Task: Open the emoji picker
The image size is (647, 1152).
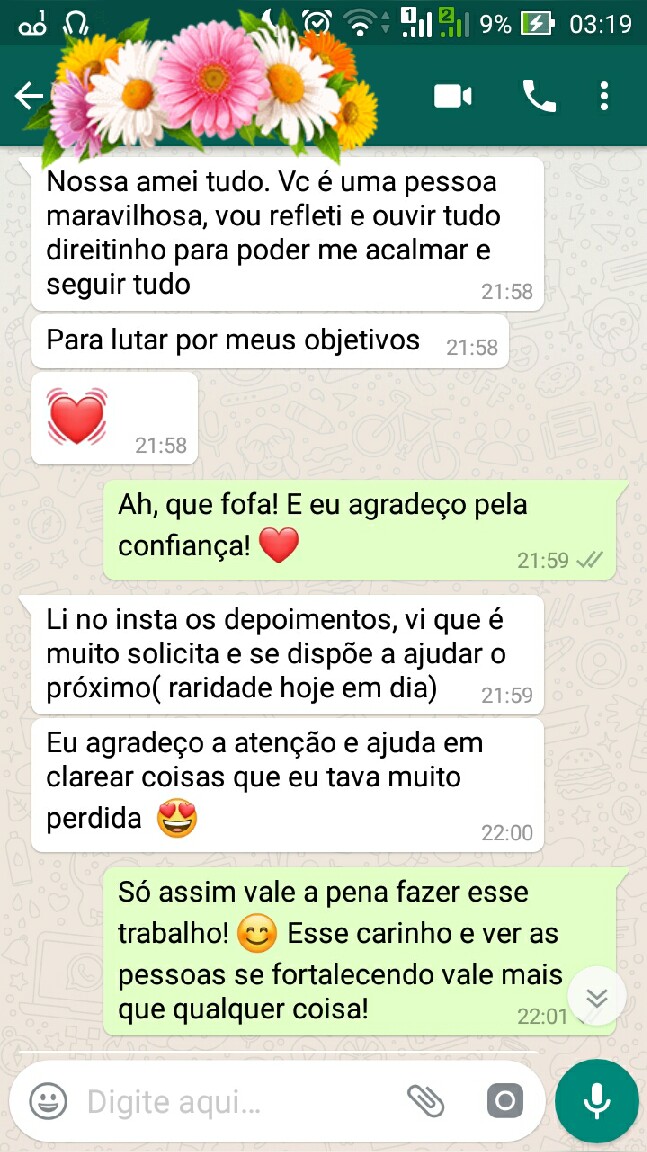Action: pyautogui.click(x=47, y=1102)
